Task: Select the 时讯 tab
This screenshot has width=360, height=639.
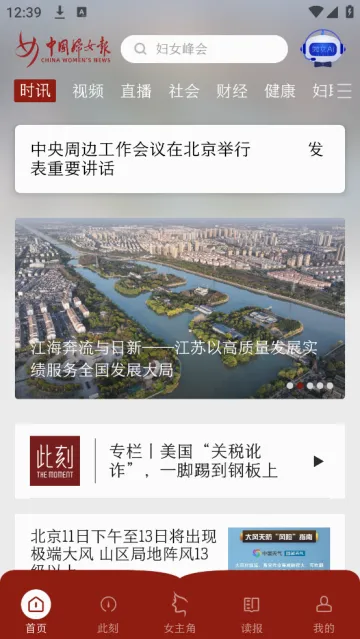Action: (35, 90)
